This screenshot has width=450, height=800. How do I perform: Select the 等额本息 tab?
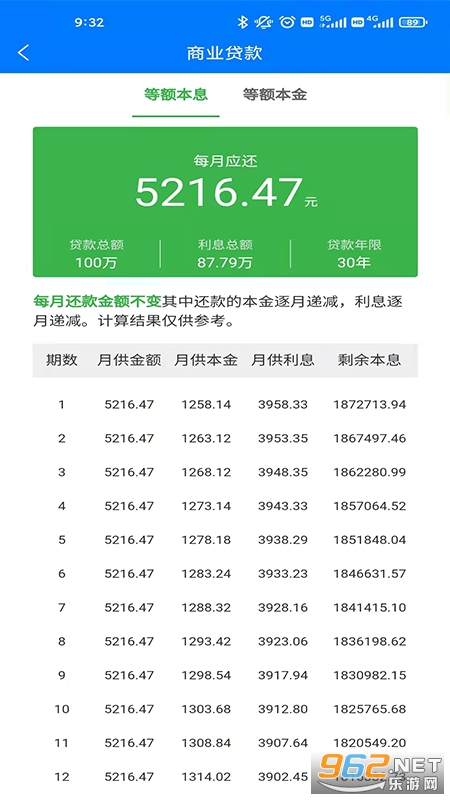(x=176, y=95)
